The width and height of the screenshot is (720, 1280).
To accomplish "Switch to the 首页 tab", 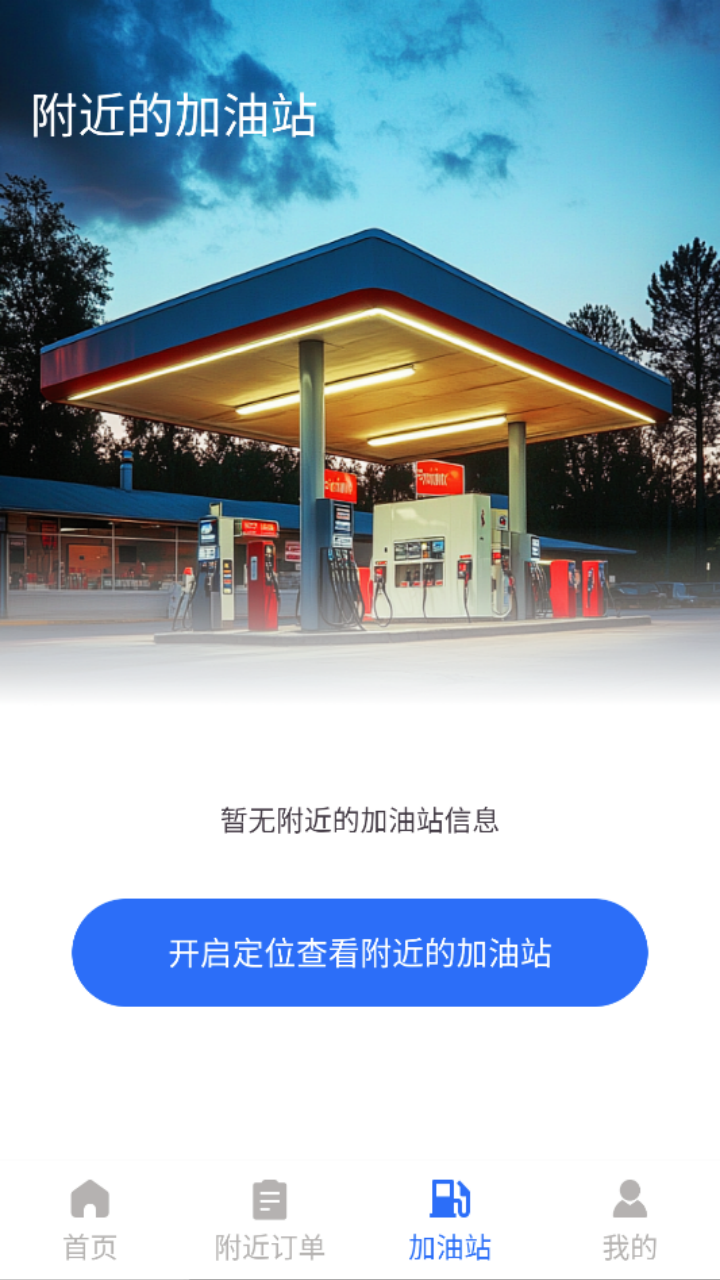I will [90, 1220].
